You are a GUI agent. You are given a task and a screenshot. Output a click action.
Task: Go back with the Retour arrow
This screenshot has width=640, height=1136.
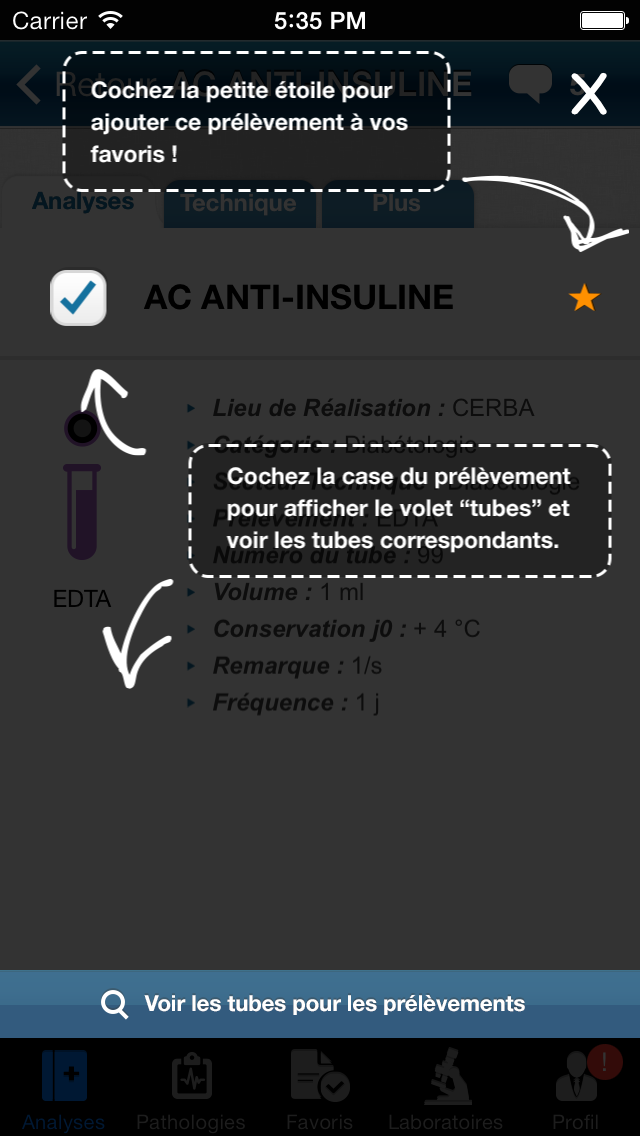coord(29,85)
